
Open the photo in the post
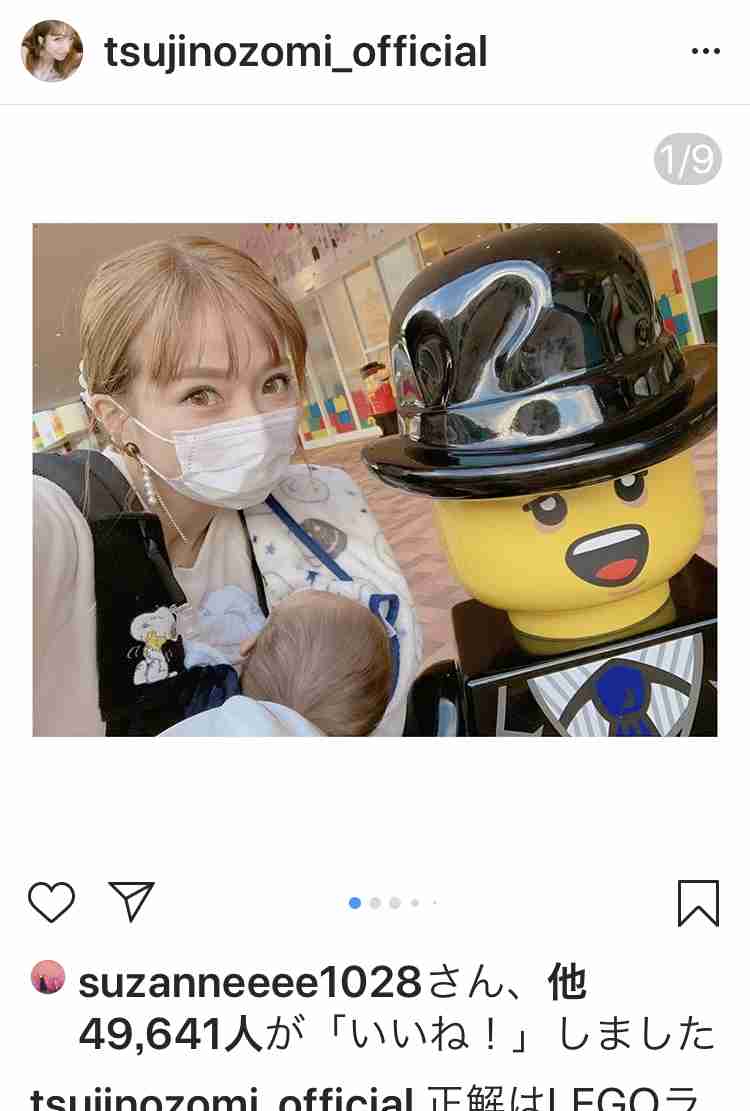coord(374,480)
